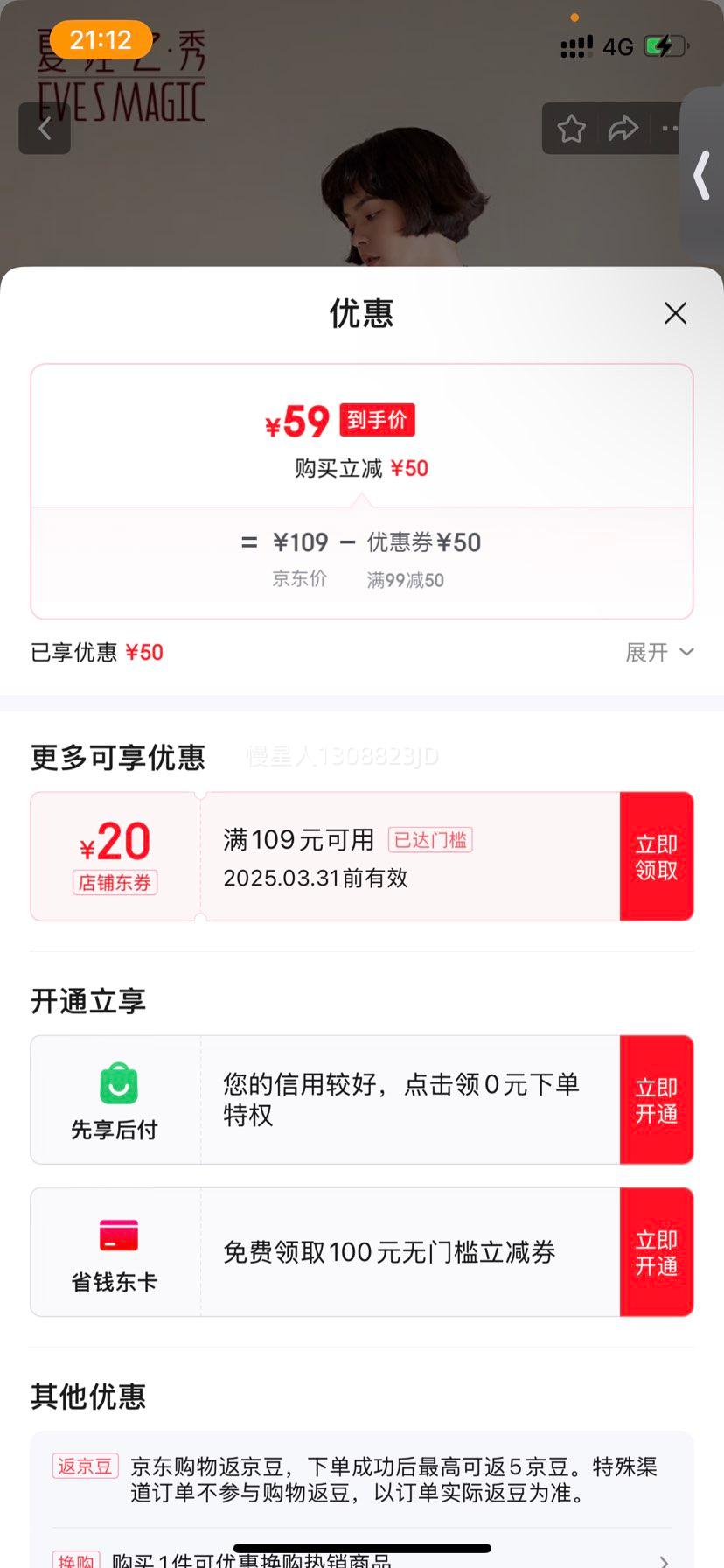Expand the 已享优惠 details with 展开
Screen dimensions: 724x1568
click(659, 653)
